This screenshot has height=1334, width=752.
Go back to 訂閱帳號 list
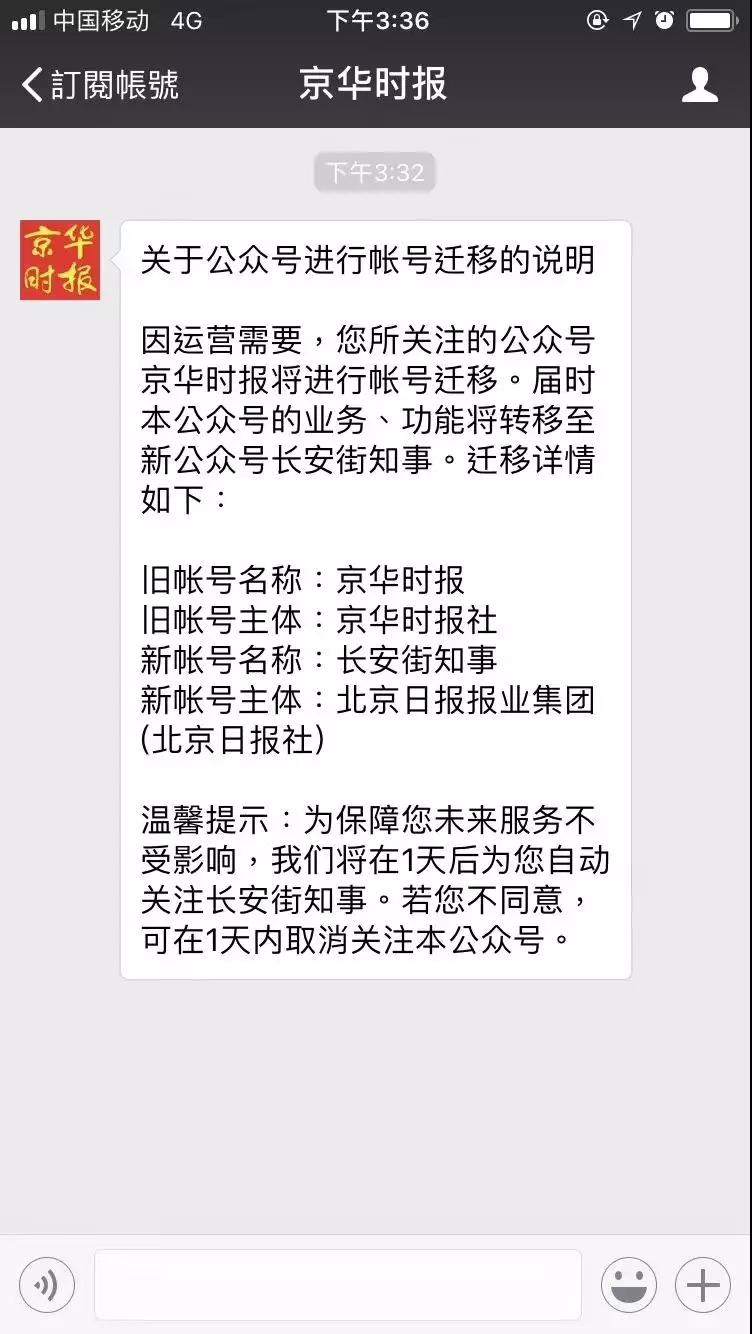100,85
